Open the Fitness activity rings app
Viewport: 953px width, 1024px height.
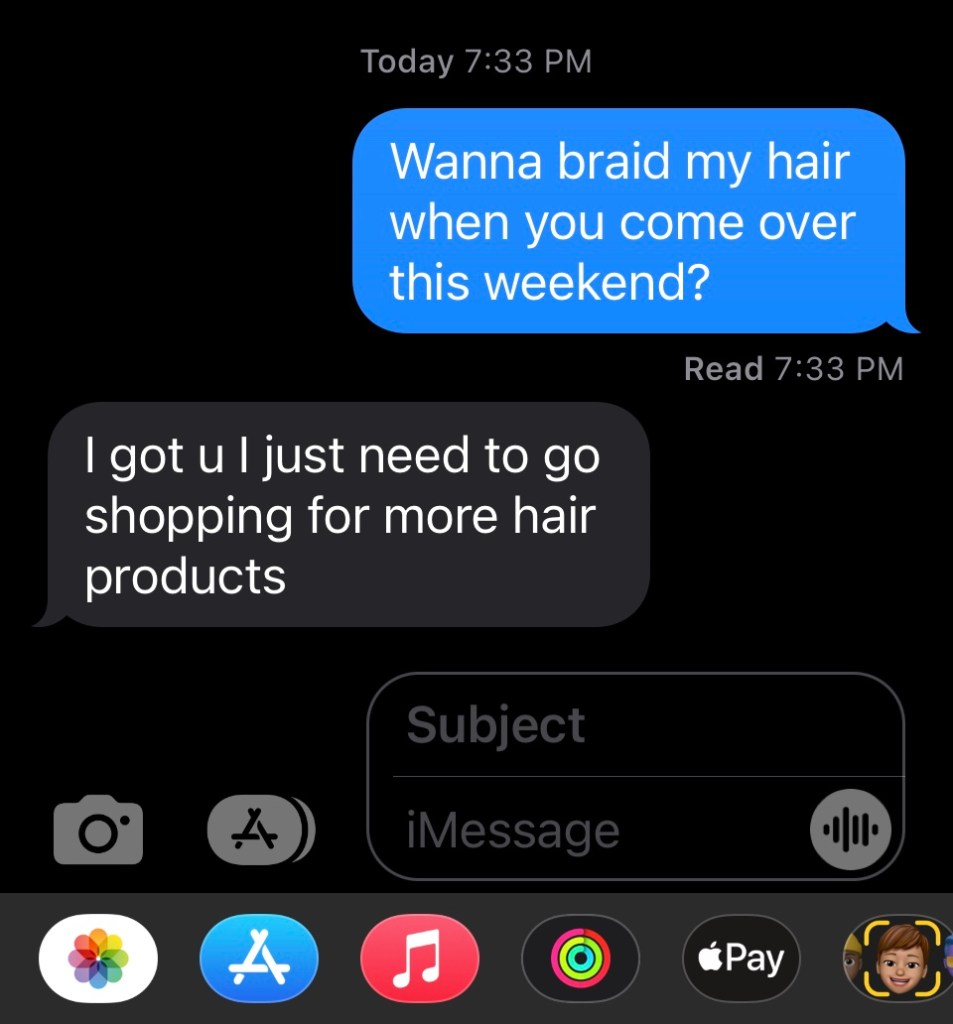click(x=580, y=958)
